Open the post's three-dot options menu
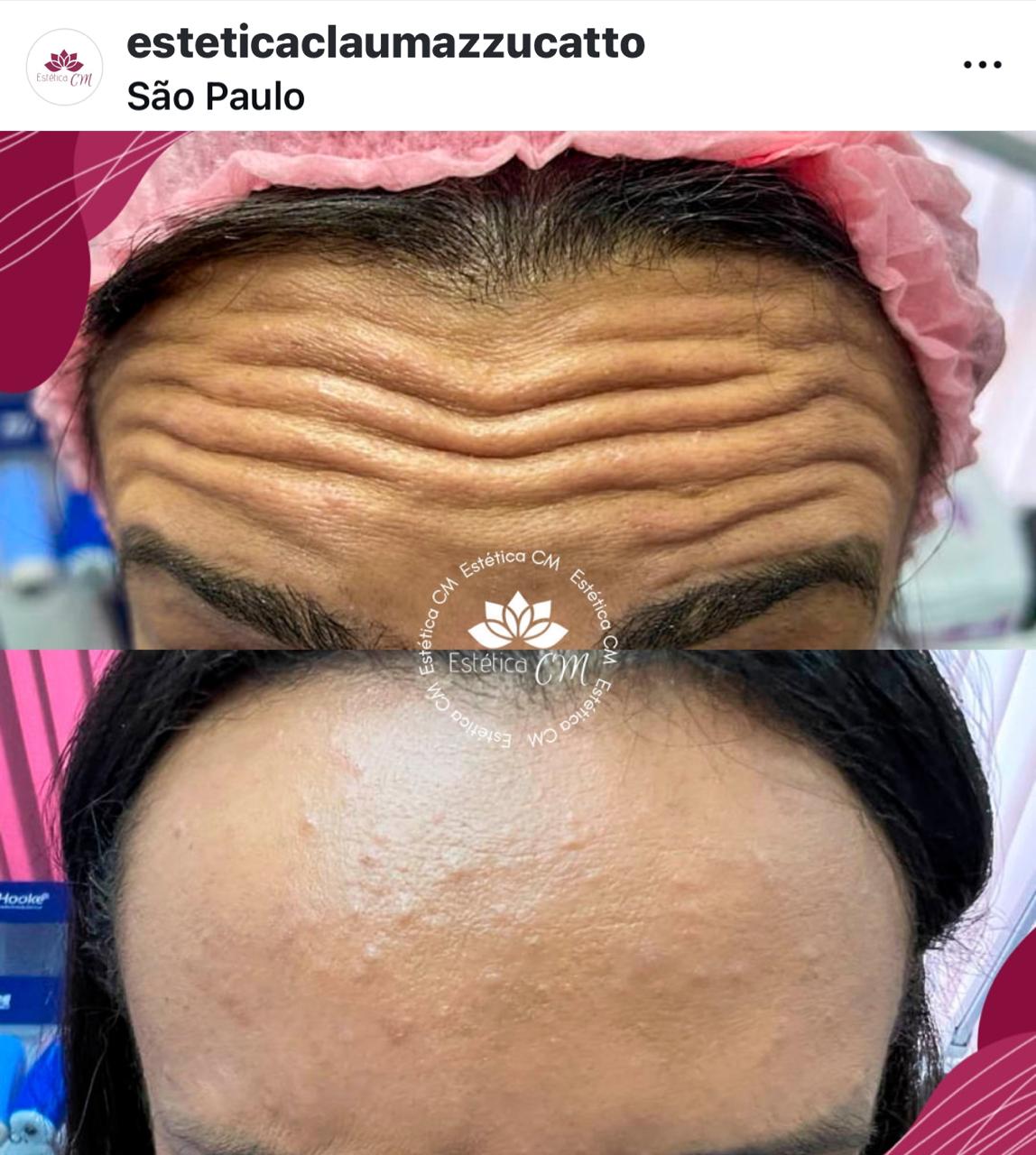Screen dimensions: 1036x1155 (982, 65)
